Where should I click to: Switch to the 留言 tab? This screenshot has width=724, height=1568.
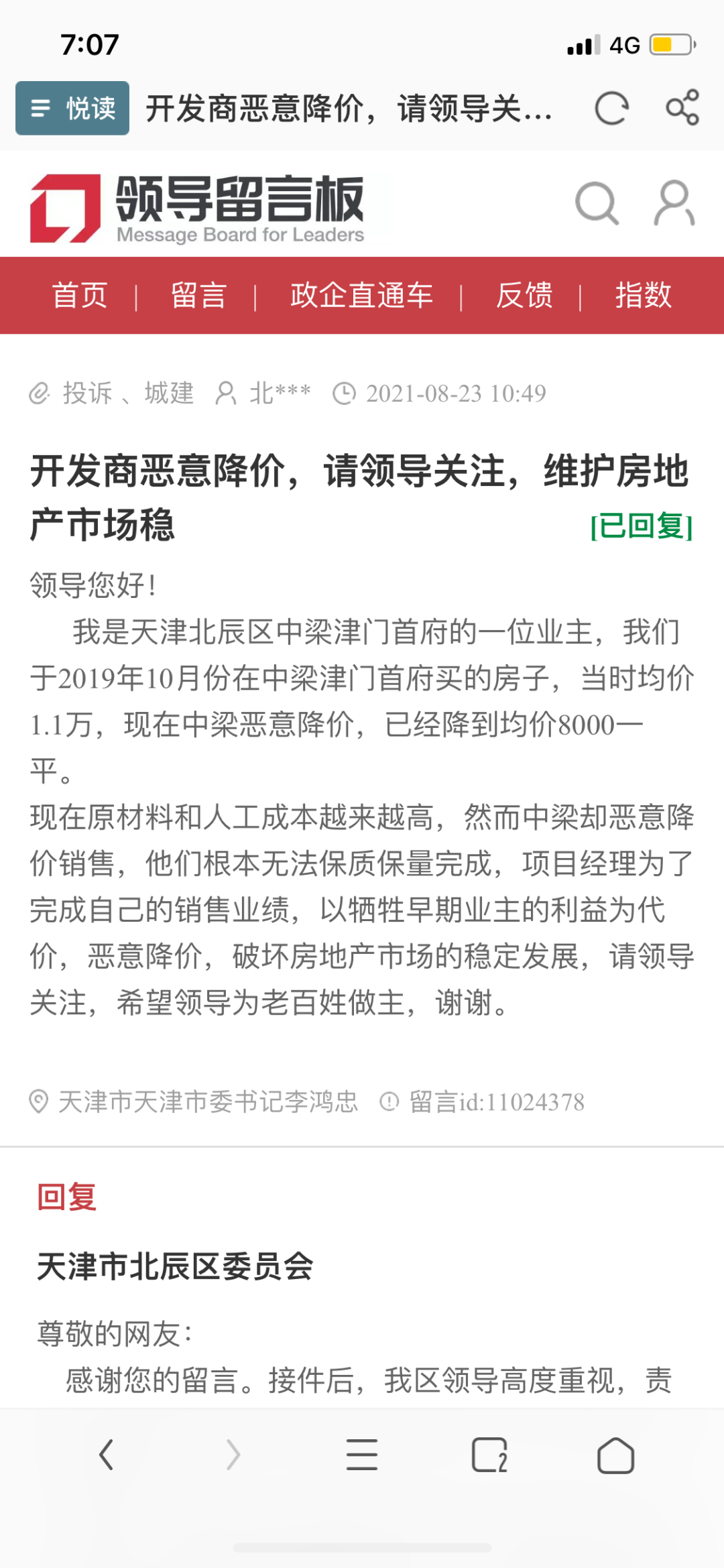tap(198, 296)
